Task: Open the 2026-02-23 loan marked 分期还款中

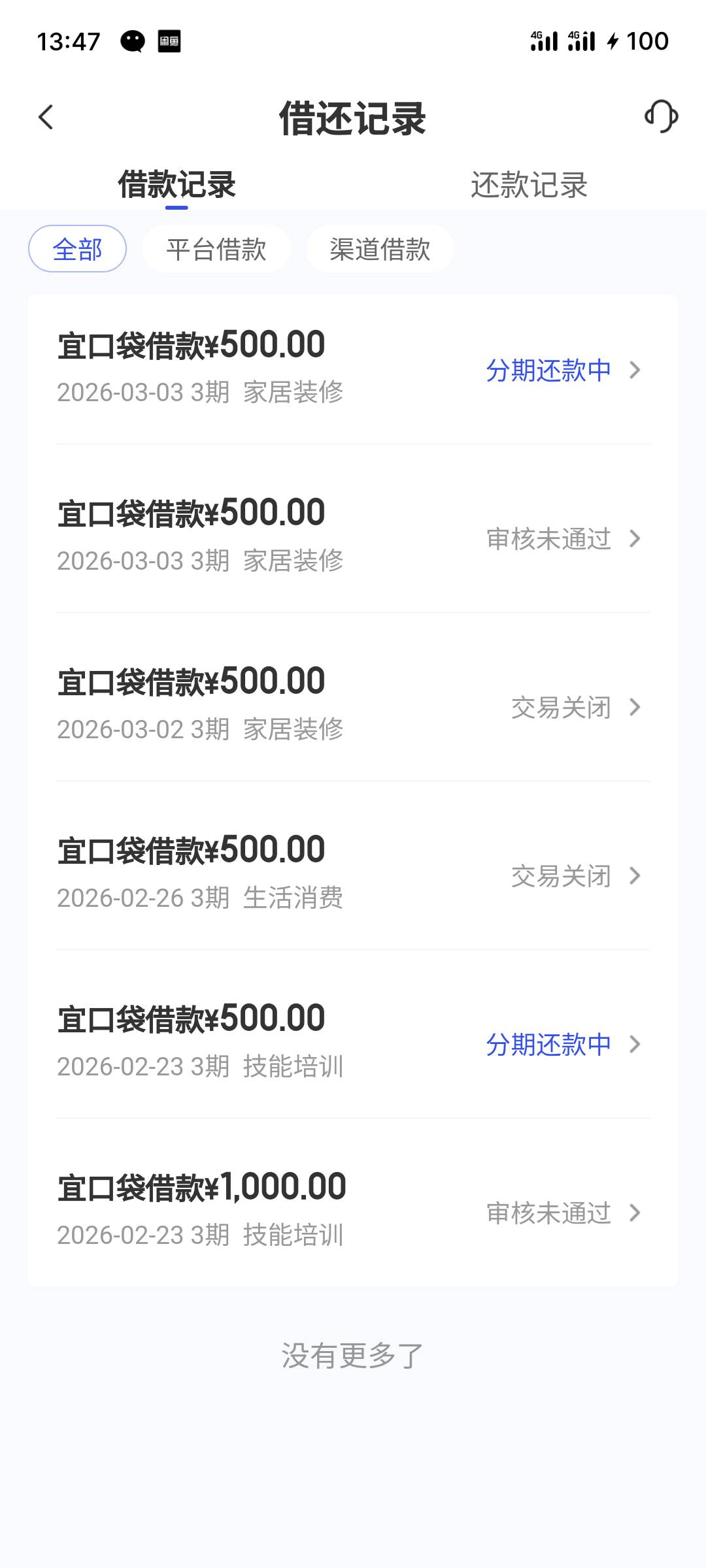Action: click(x=353, y=1043)
